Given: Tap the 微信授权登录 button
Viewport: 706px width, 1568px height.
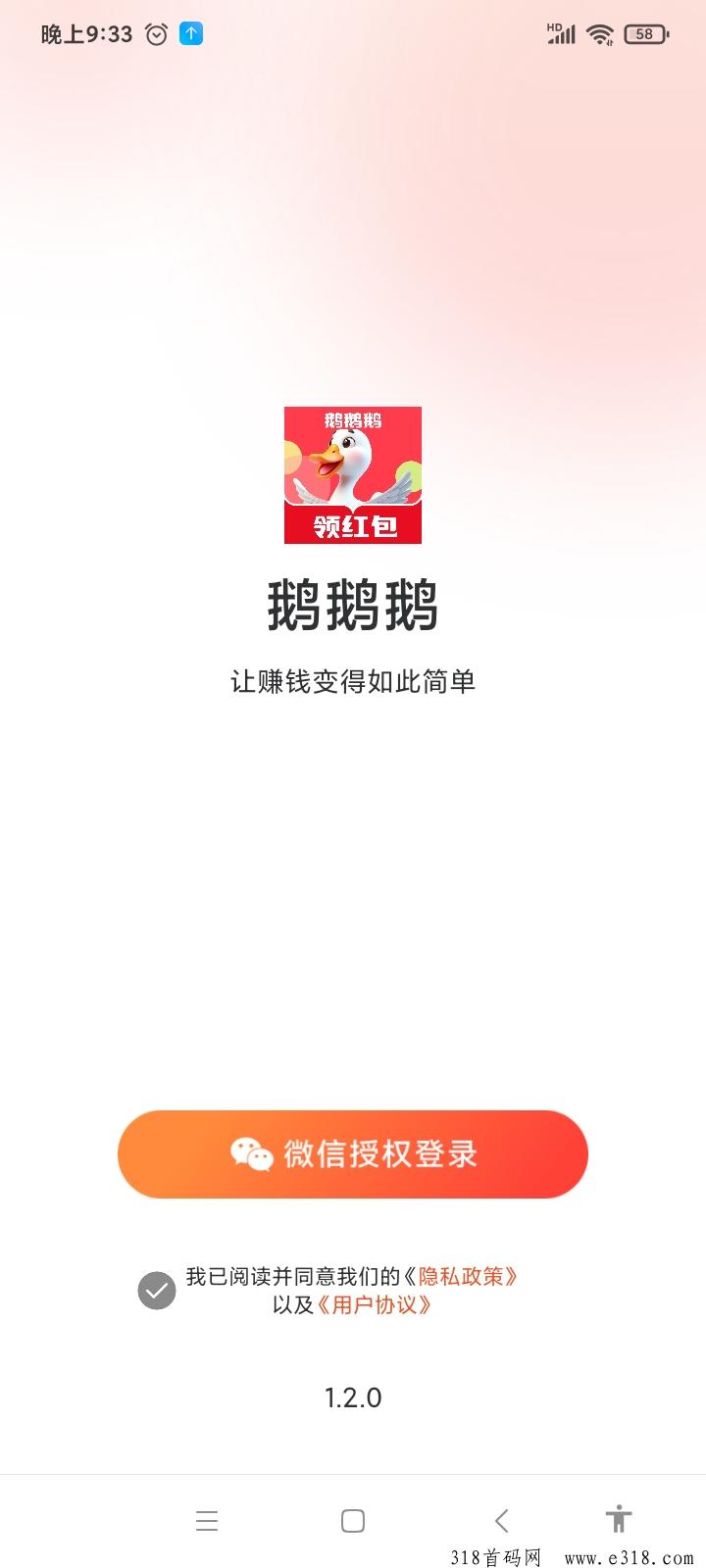Looking at the screenshot, I should click(x=353, y=1153).
